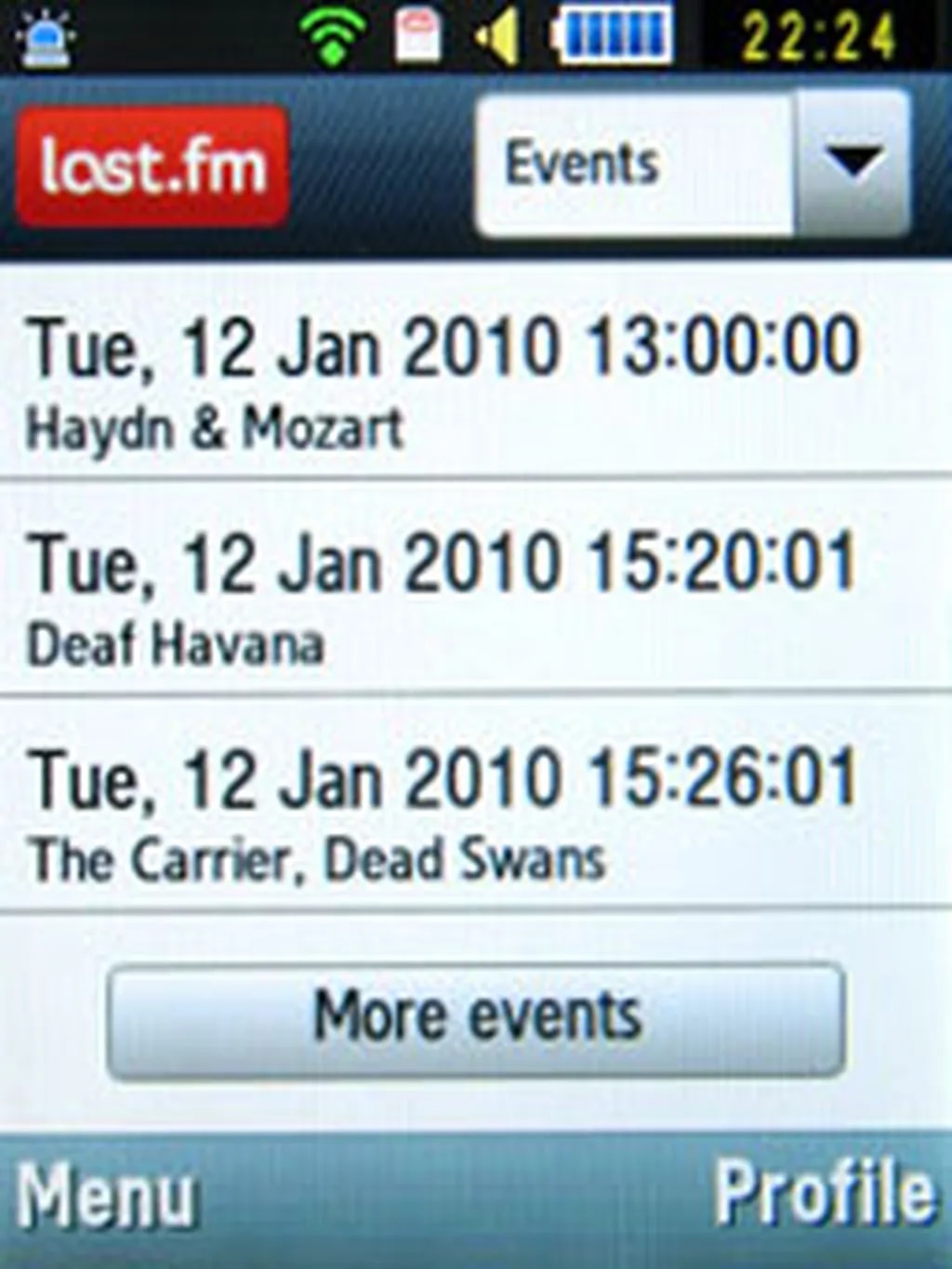The width and height of the screenshot is (952, 1269).
Task: Go to Profile
Action: [824, 1192]
